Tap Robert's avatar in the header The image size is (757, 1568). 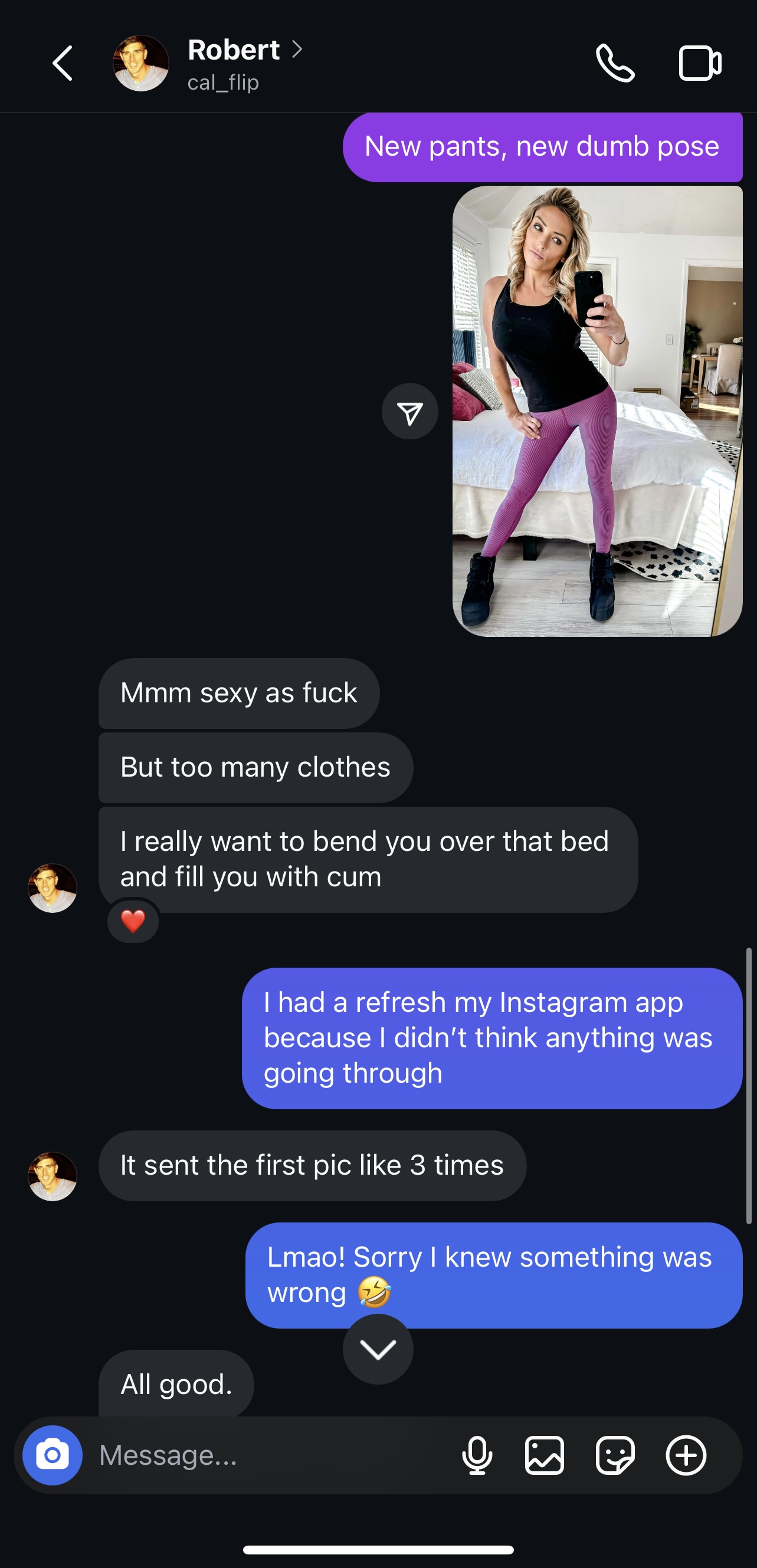point(140,63)
